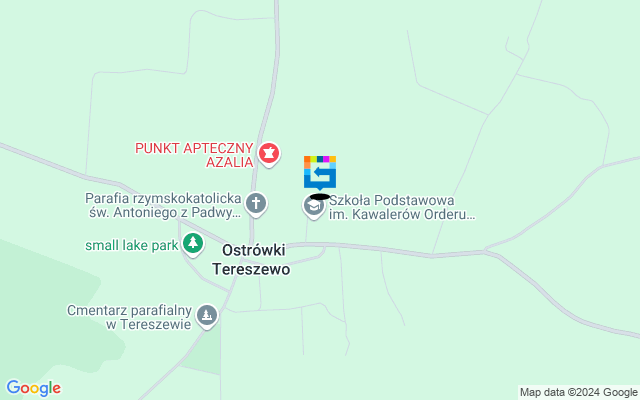The width and height of the screenshot is (640, 400).
Task: Open the Parafia rzymskokatolicka church marker
Action: click(256, 205)
